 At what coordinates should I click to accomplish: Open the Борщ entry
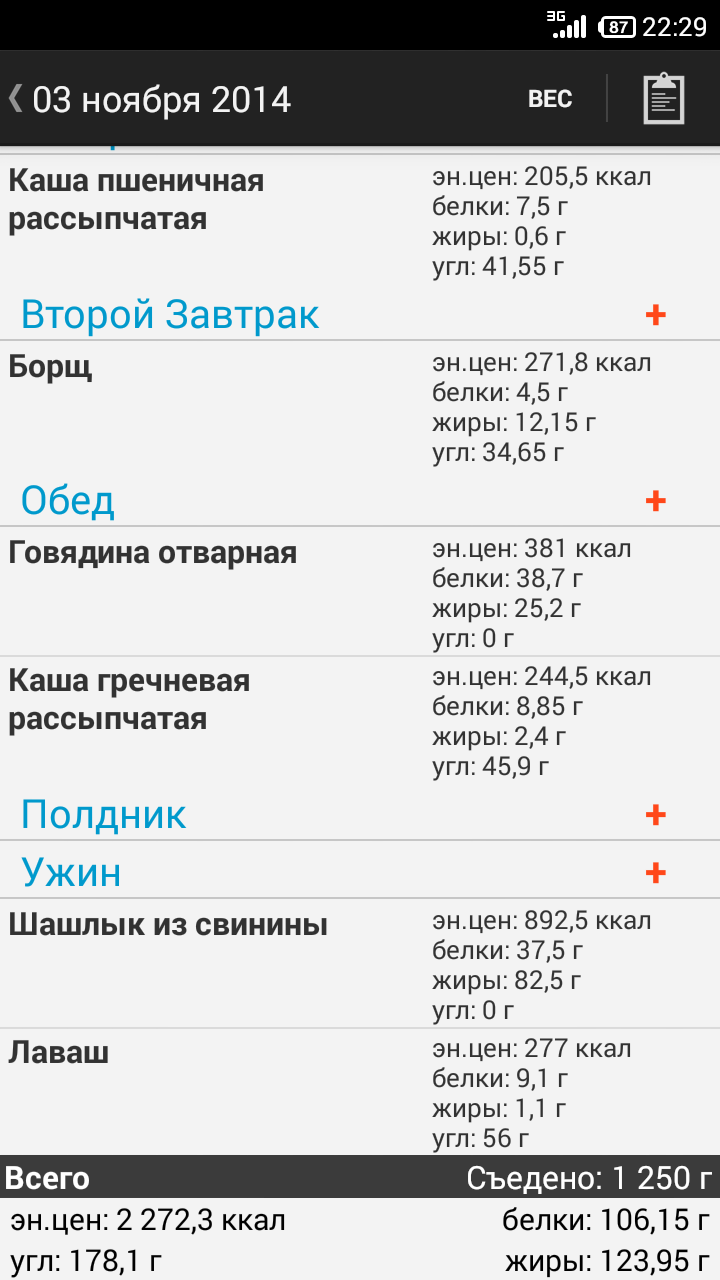click(x=360, y=405)
